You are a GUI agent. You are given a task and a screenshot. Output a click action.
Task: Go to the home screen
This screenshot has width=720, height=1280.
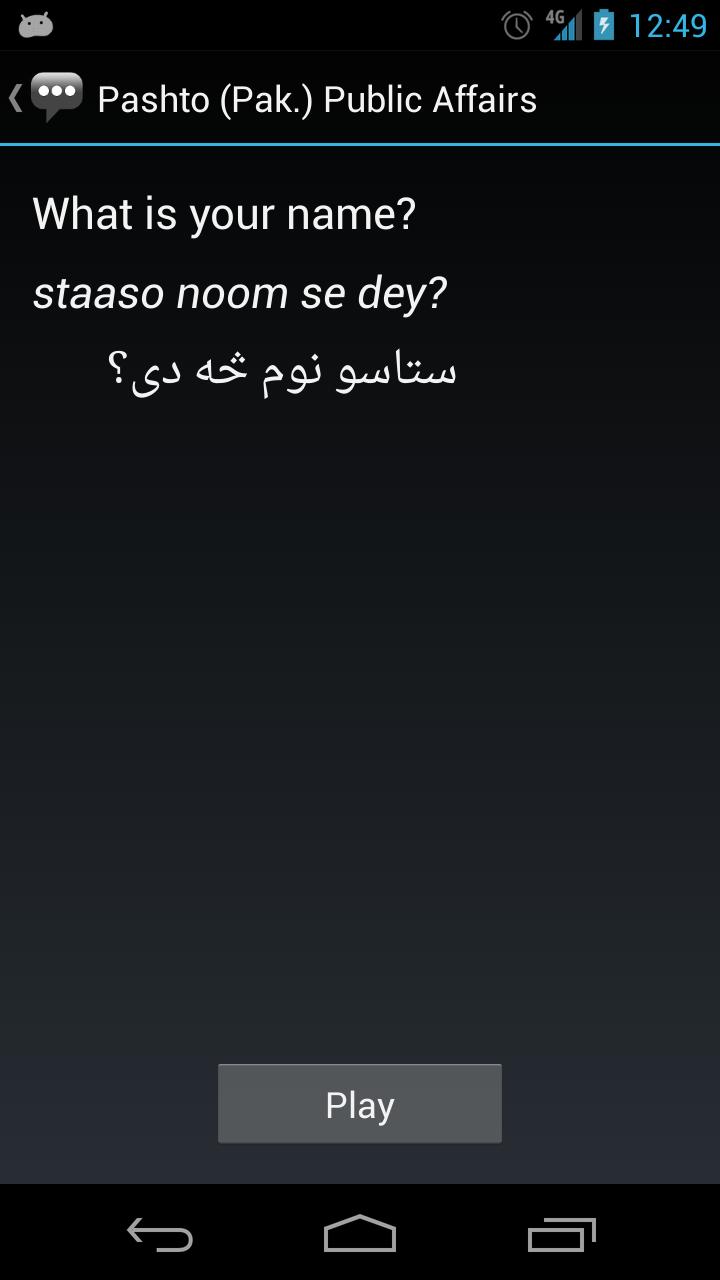coord(360,1234)
